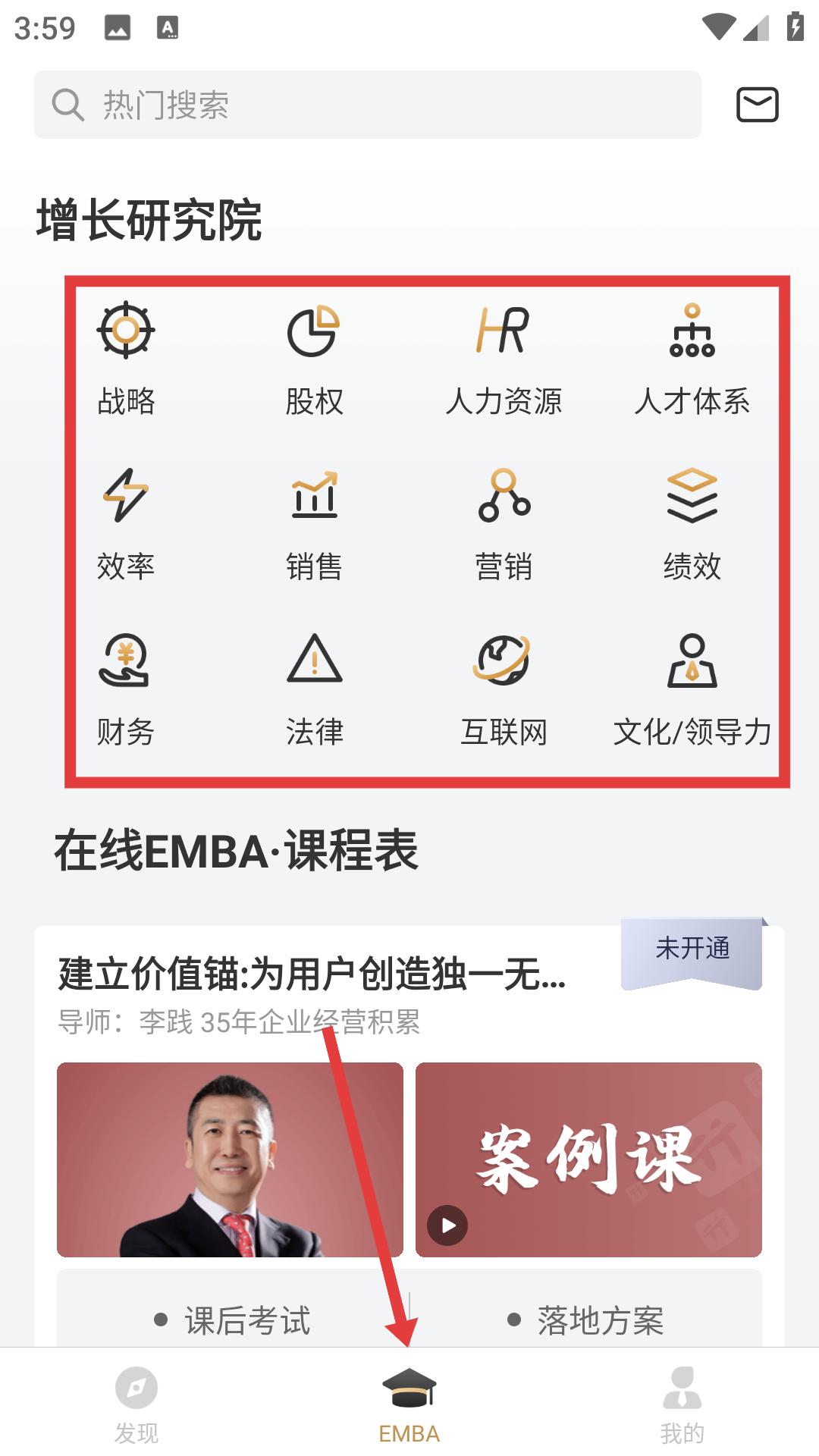Viewport: 819px width, 1456px height.
Task: Tap the 法律 category
Action: pyautogui.click(x=314, y=689)
